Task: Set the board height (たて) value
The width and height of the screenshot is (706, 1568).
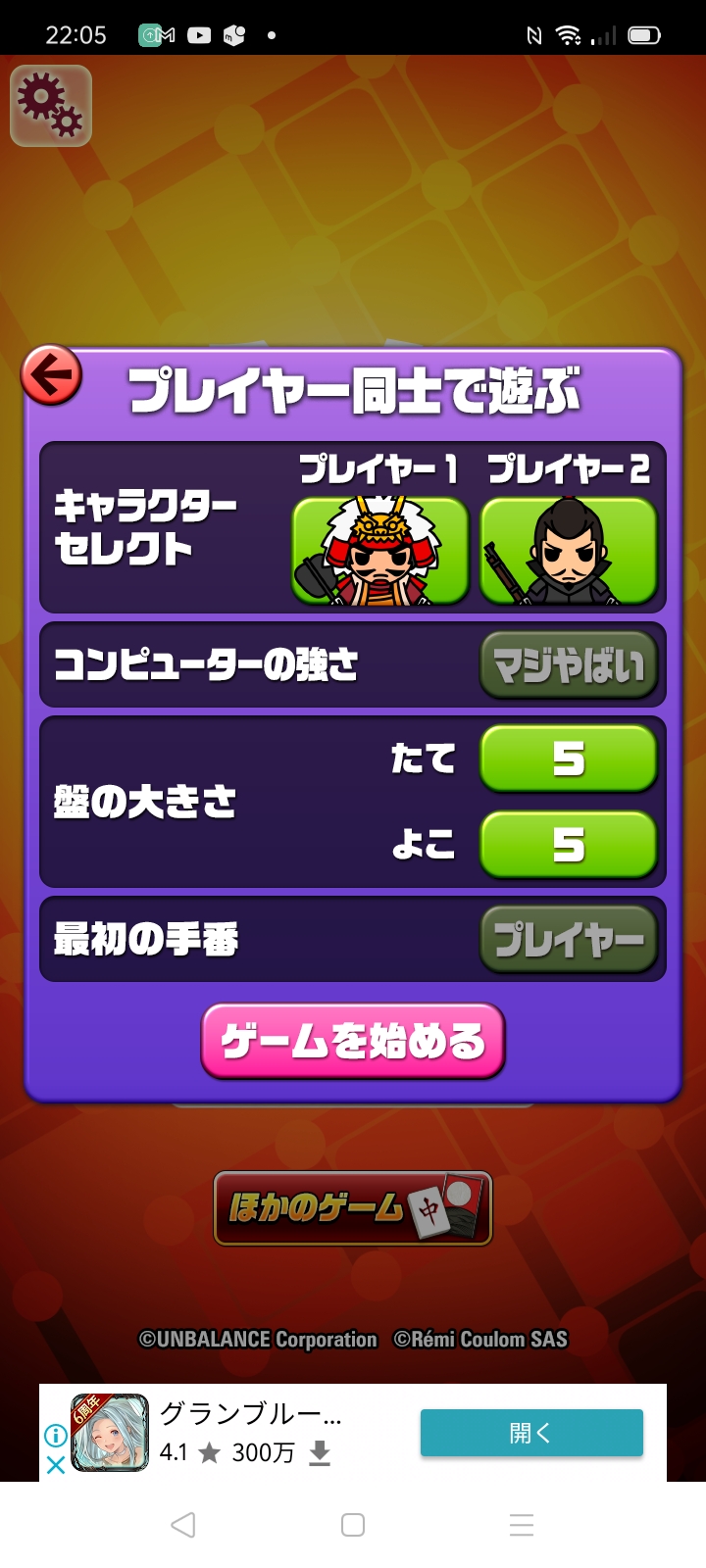Action: [x=568, y=759]
